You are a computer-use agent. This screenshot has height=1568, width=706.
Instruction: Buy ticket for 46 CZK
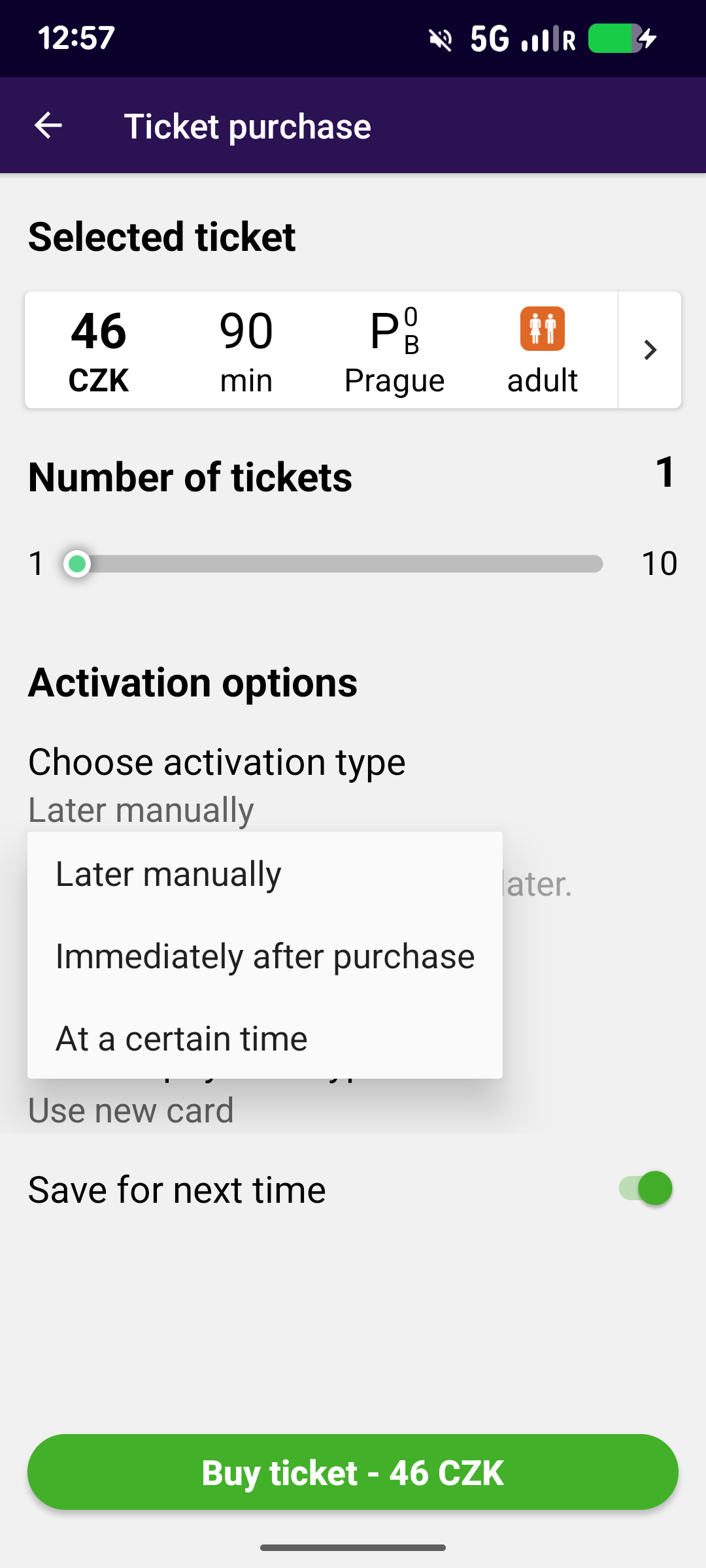tap(353, 1472)
